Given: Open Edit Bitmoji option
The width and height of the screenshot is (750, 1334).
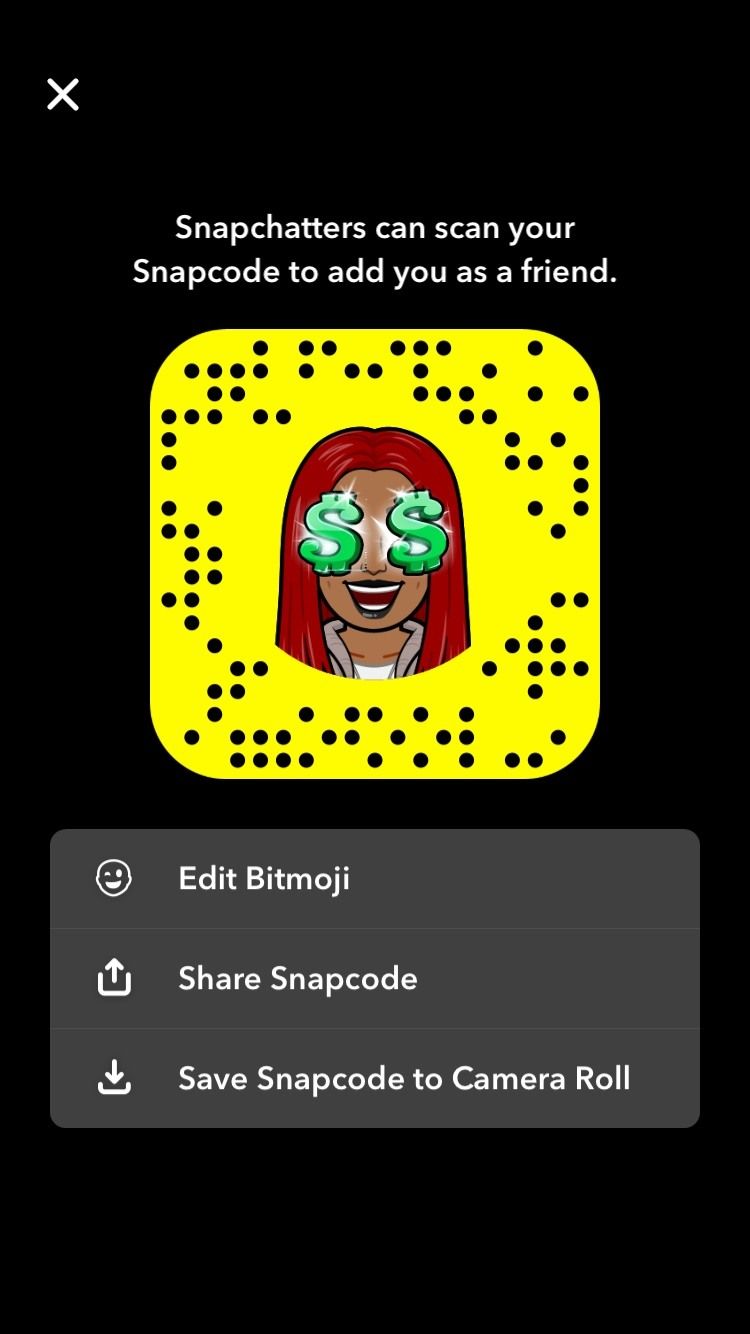Looking at the screenshot, I should click(x=375, y=879).
